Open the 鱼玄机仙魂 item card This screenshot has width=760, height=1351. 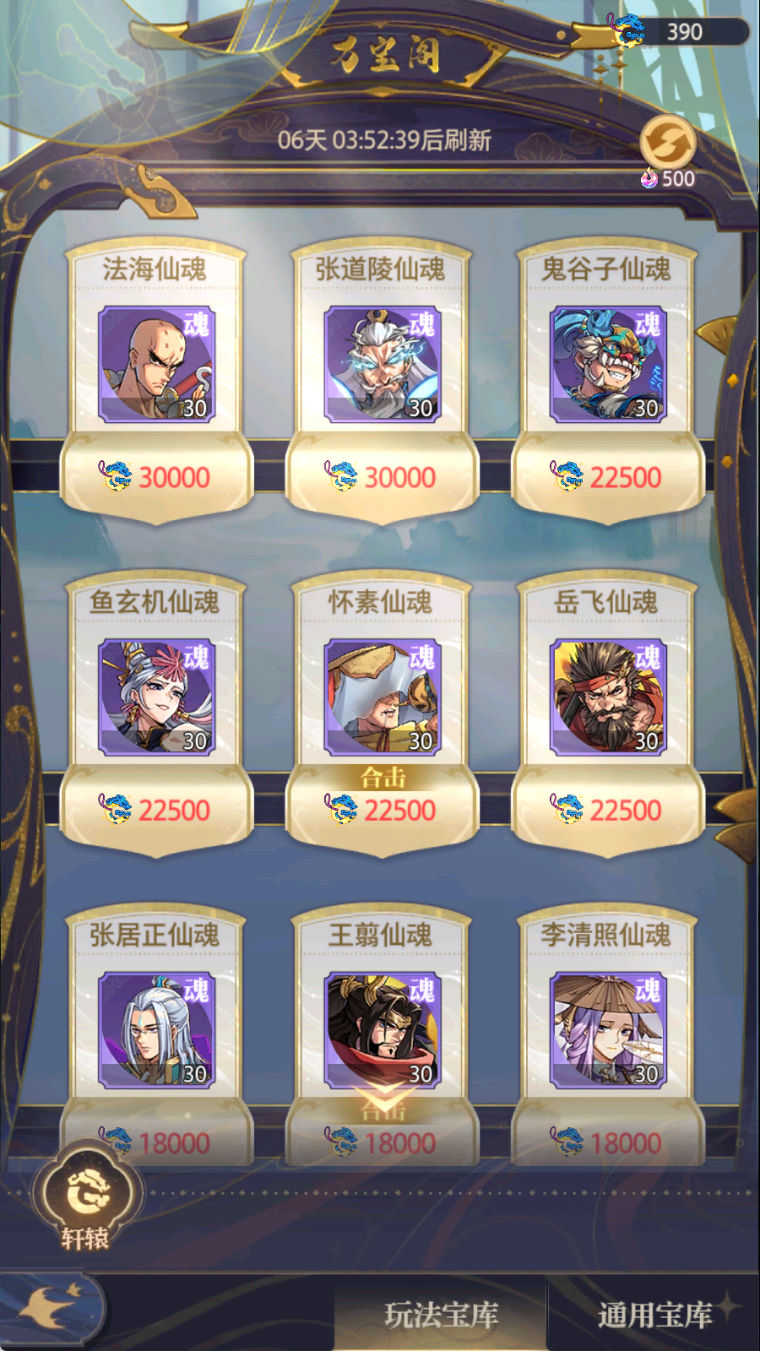(x=156, y=697)
